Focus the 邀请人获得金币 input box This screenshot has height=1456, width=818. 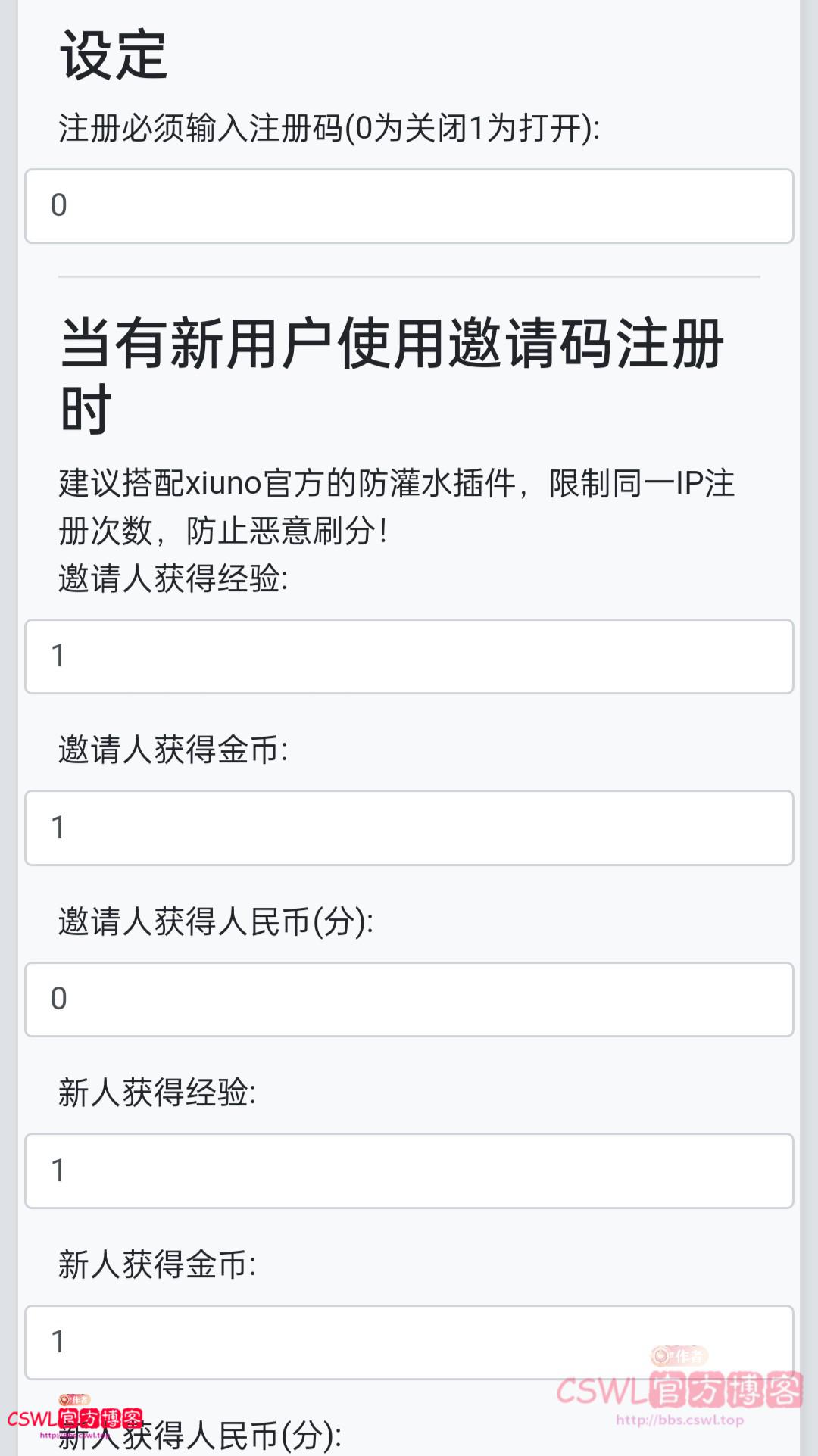[x=409, y=828]
